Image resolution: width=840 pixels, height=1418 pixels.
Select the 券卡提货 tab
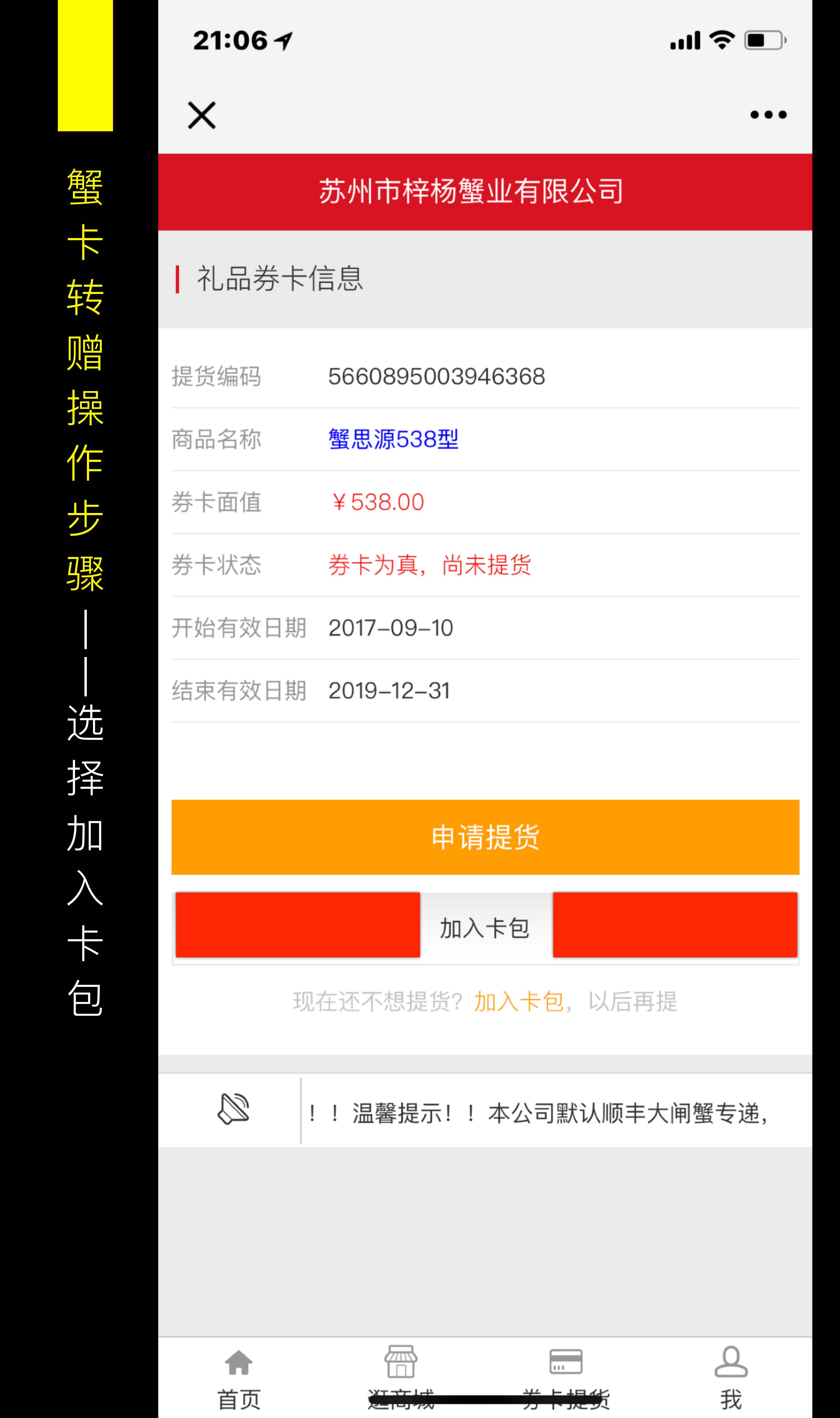pyautogui.click(x=565, y=1376)
